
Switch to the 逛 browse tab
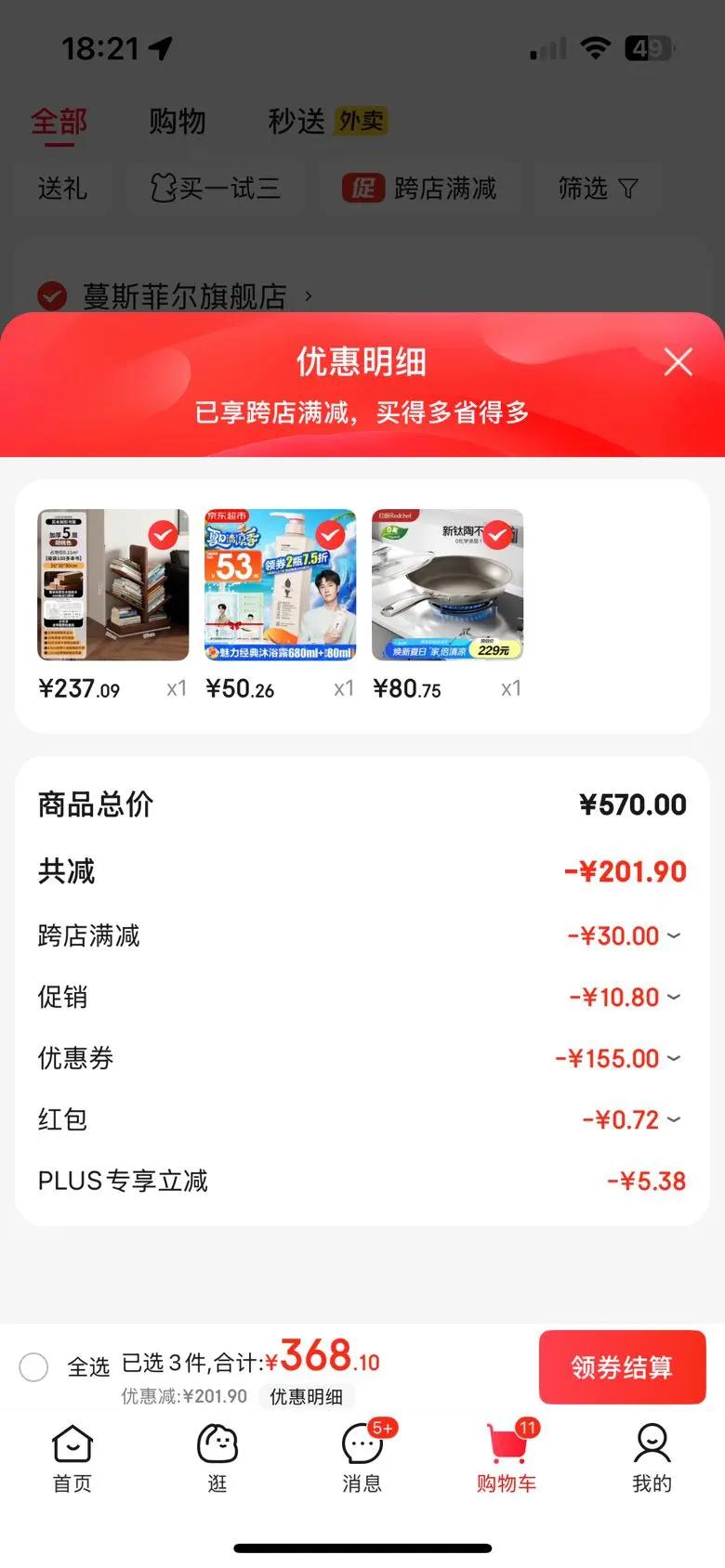(x=217, y=1457)
